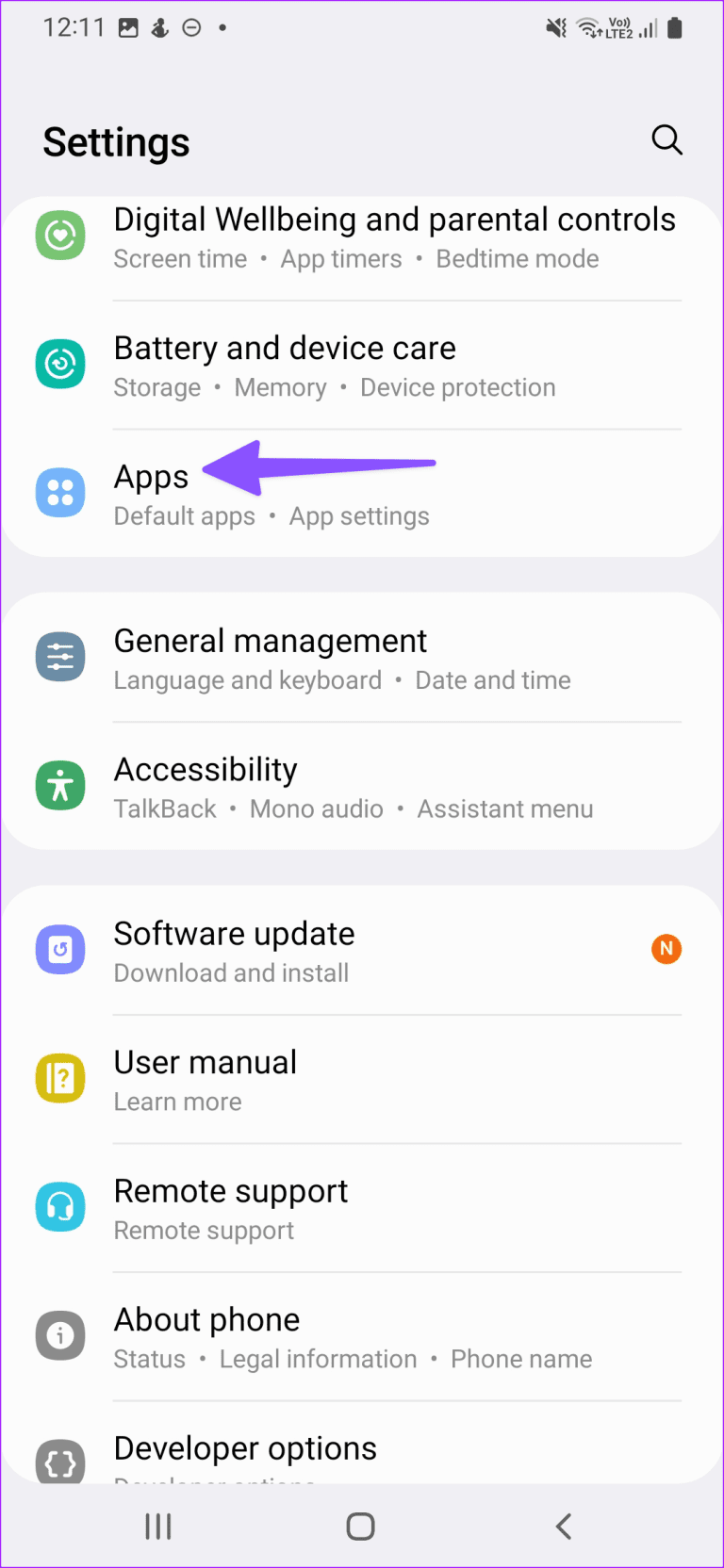This screenshot has height=1568, width=724.
Task: Select the Bedtime mode subtitle text
Action: coord(517,258)
